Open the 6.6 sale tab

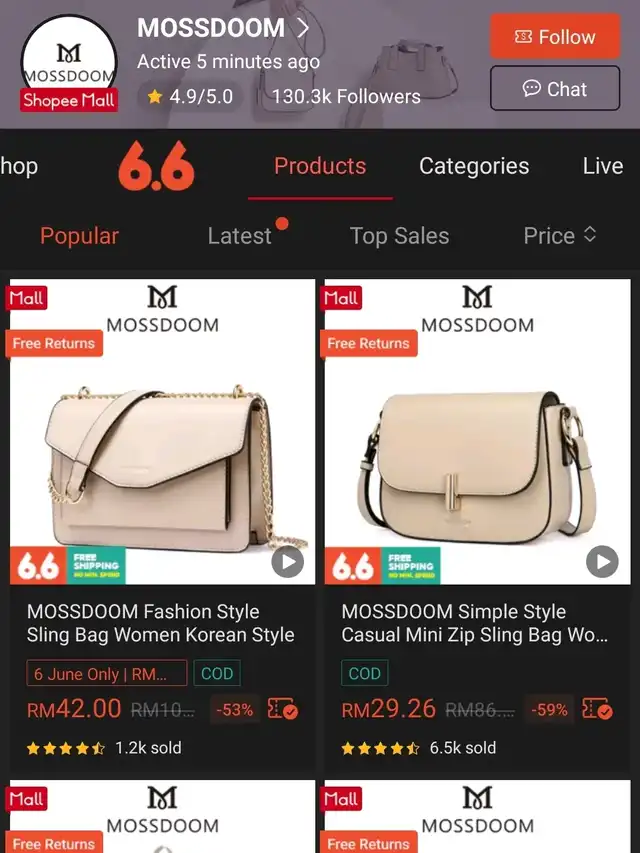pos(156,166)
